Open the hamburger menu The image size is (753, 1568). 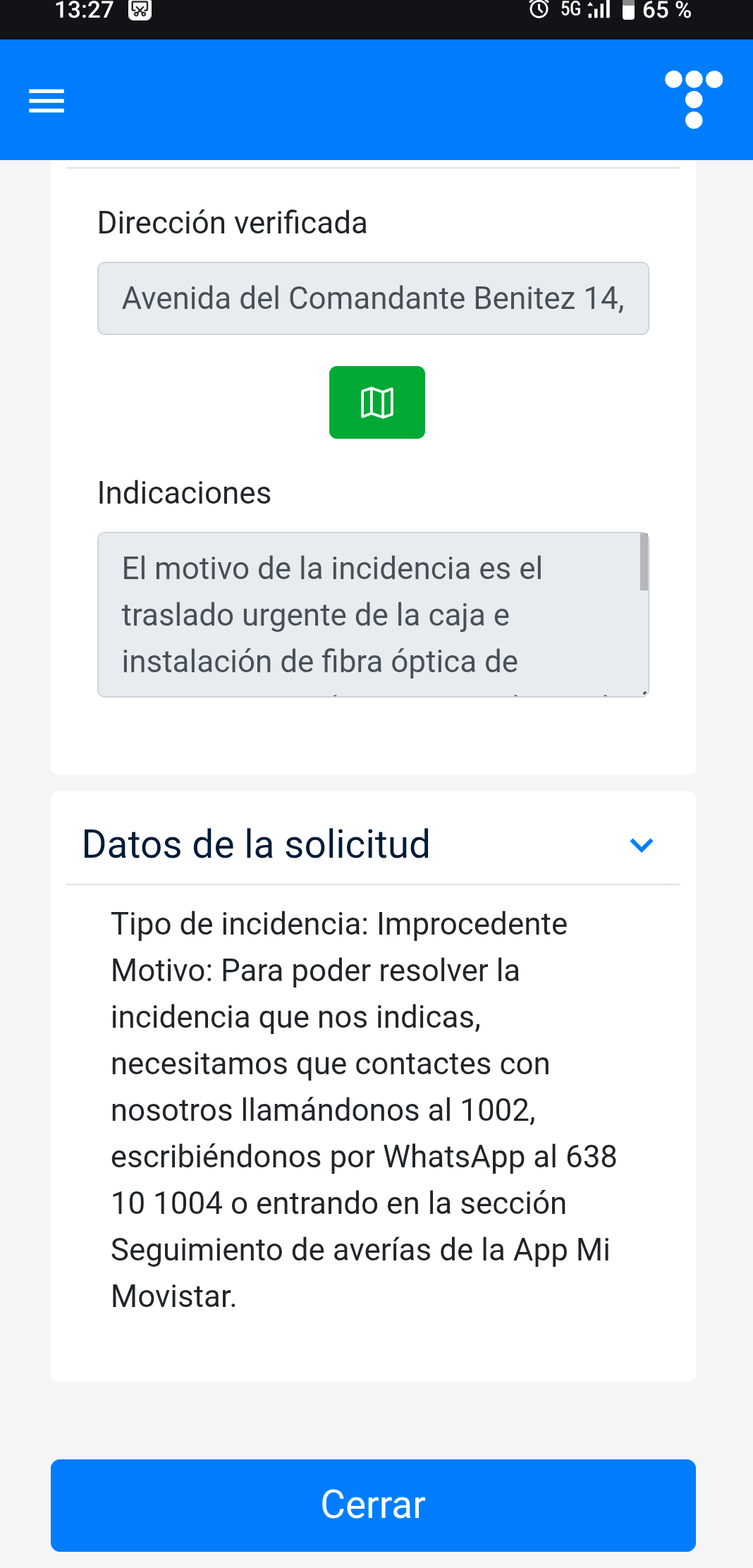click(x=47, y=101)
